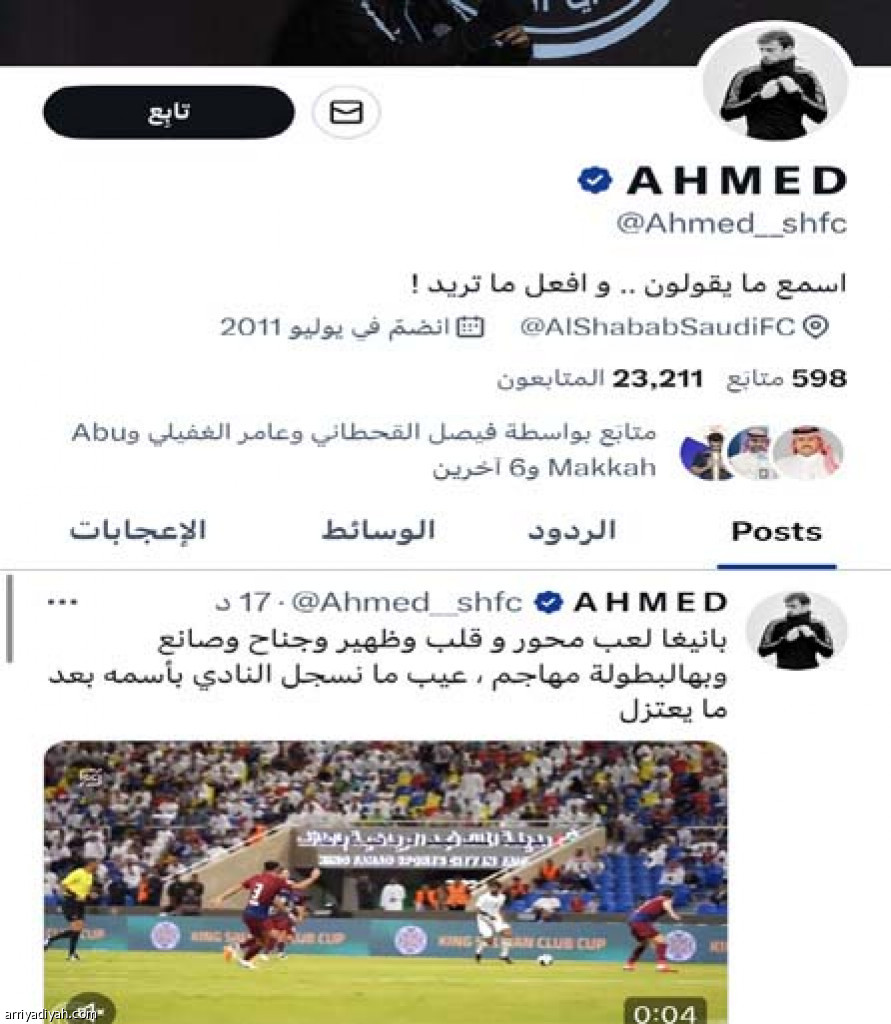The width and height of the screenshot is (891, 1024).
Task: Switch to the Posts tab
Action: point(776,531)
